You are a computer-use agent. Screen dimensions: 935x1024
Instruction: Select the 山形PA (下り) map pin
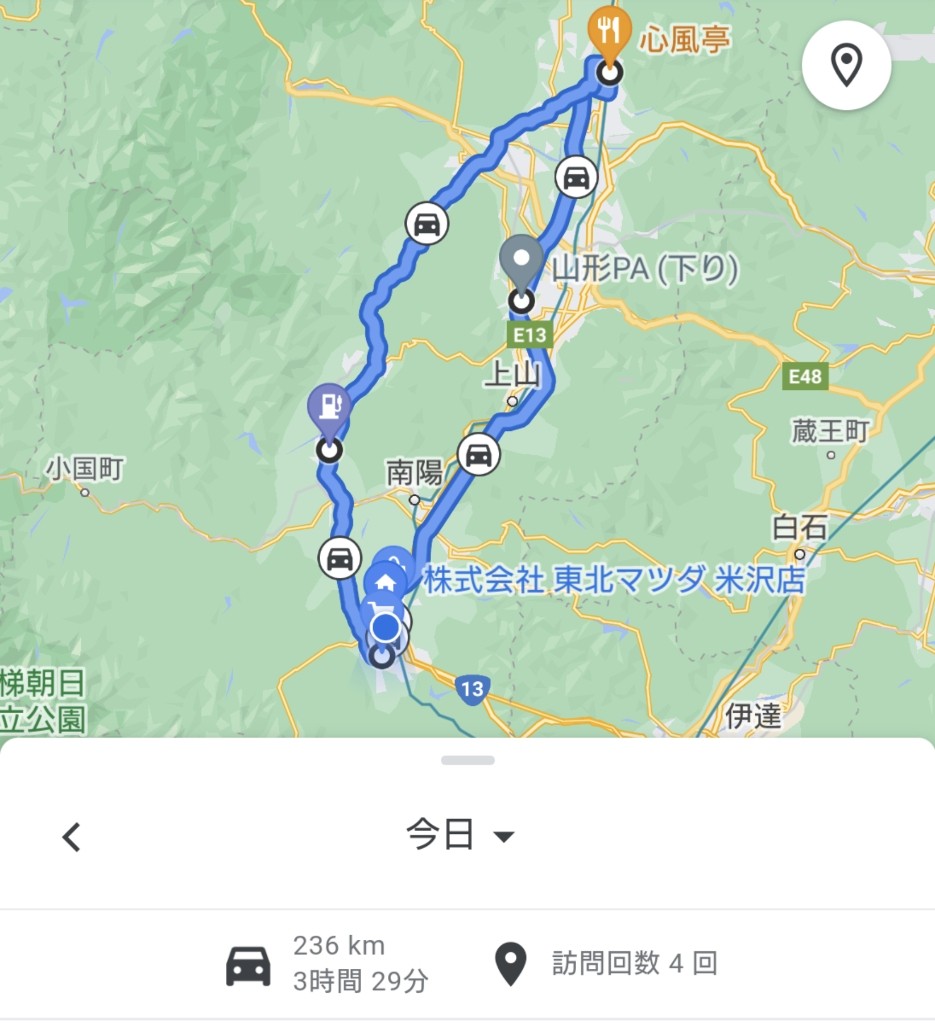pos(522,262)
